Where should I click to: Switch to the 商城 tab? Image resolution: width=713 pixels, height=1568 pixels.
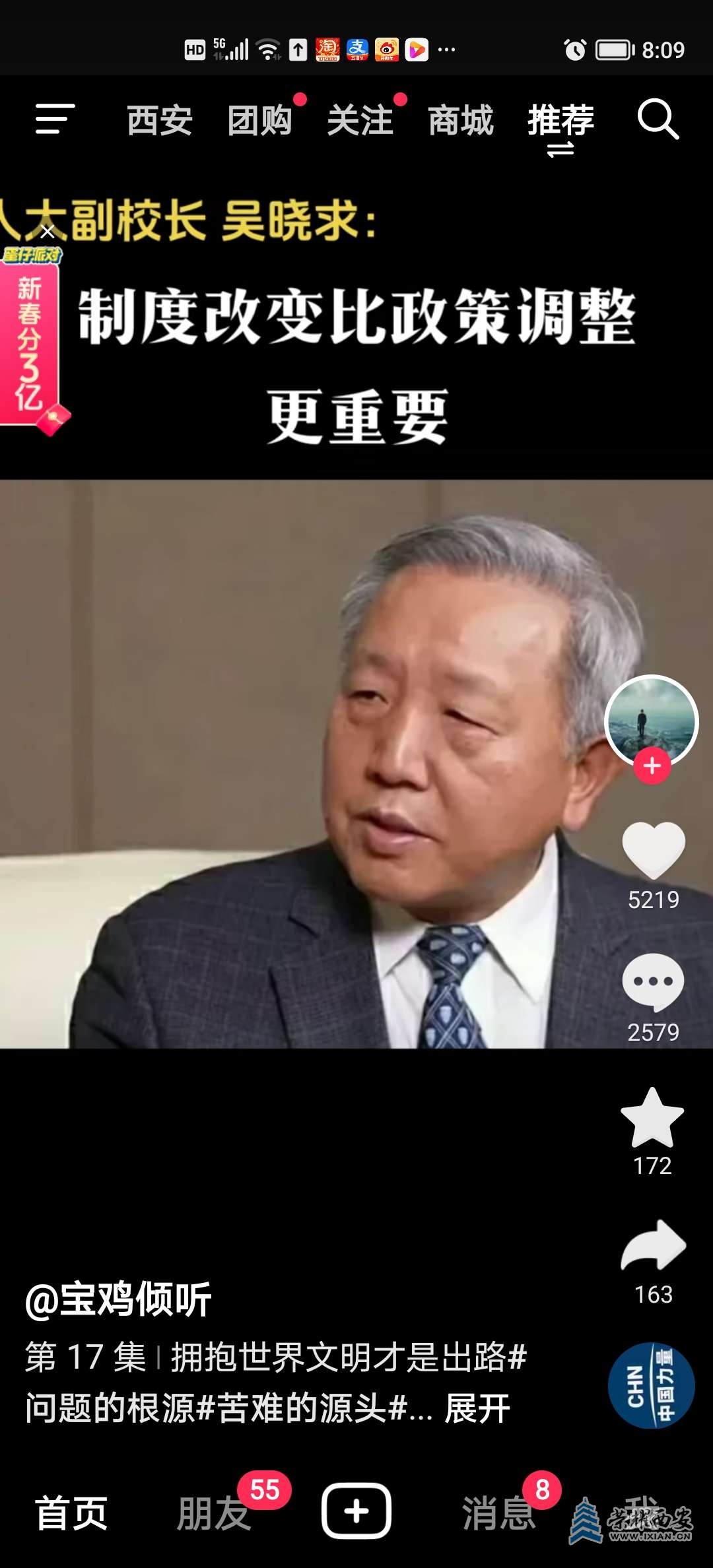461,121
